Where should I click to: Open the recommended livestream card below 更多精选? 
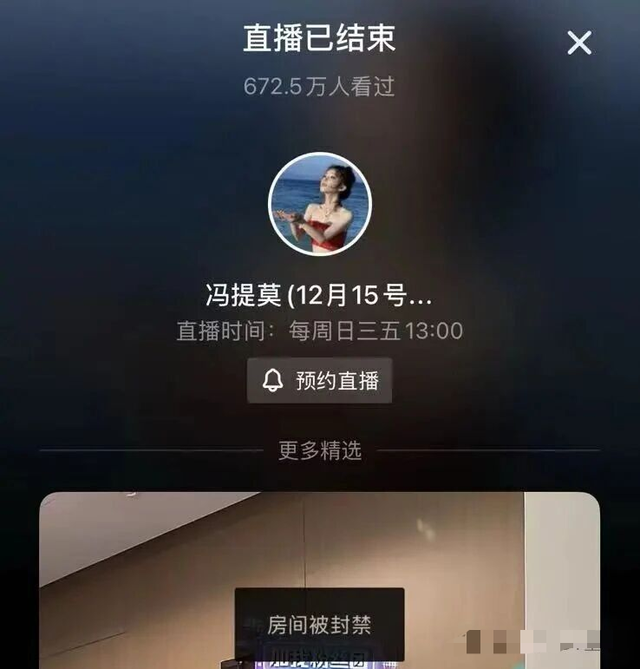click(320, 580)
